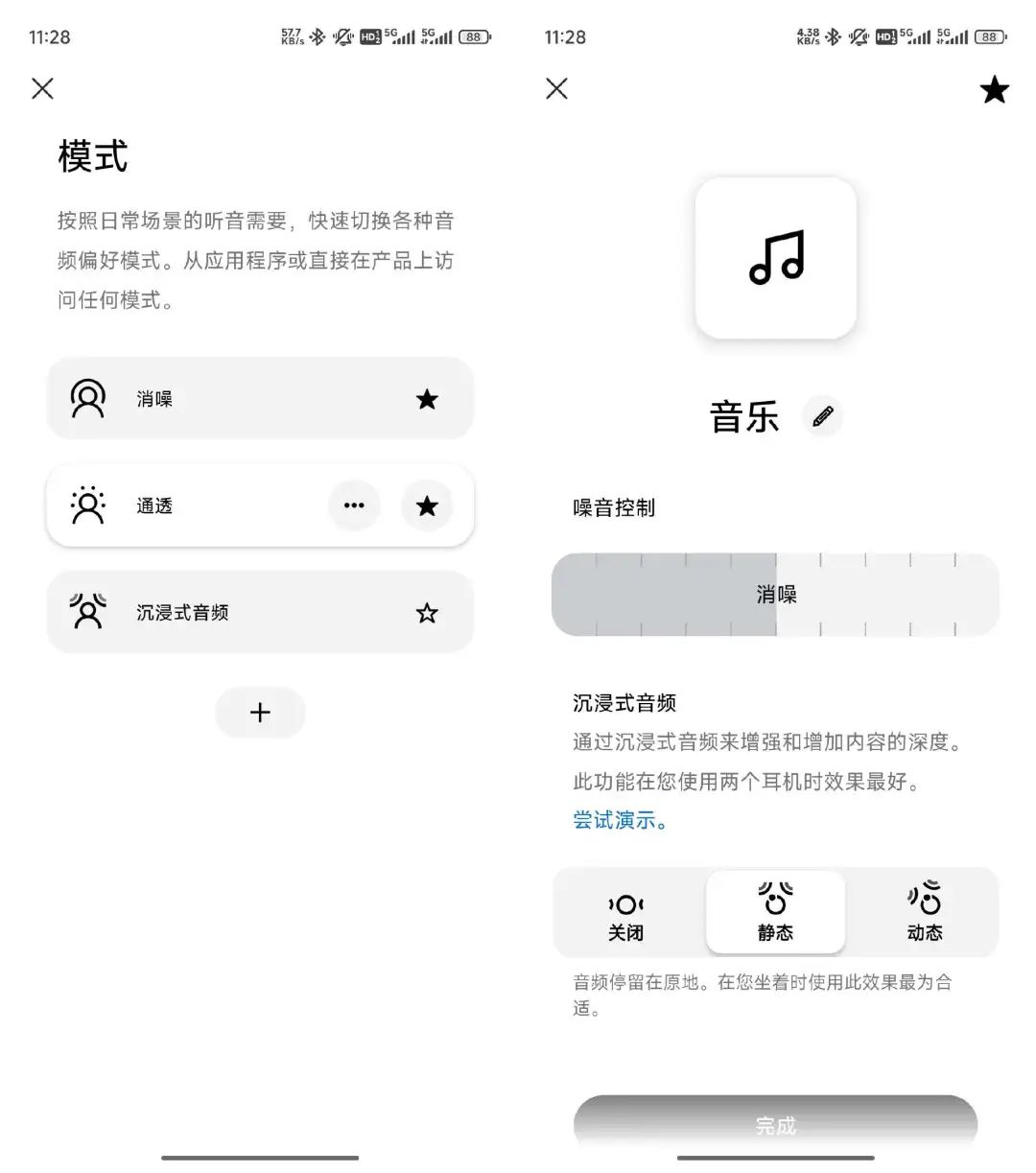Open the 尝试演示 demo link
The height and width of the screenshot is (1173, 1036).
620,820
